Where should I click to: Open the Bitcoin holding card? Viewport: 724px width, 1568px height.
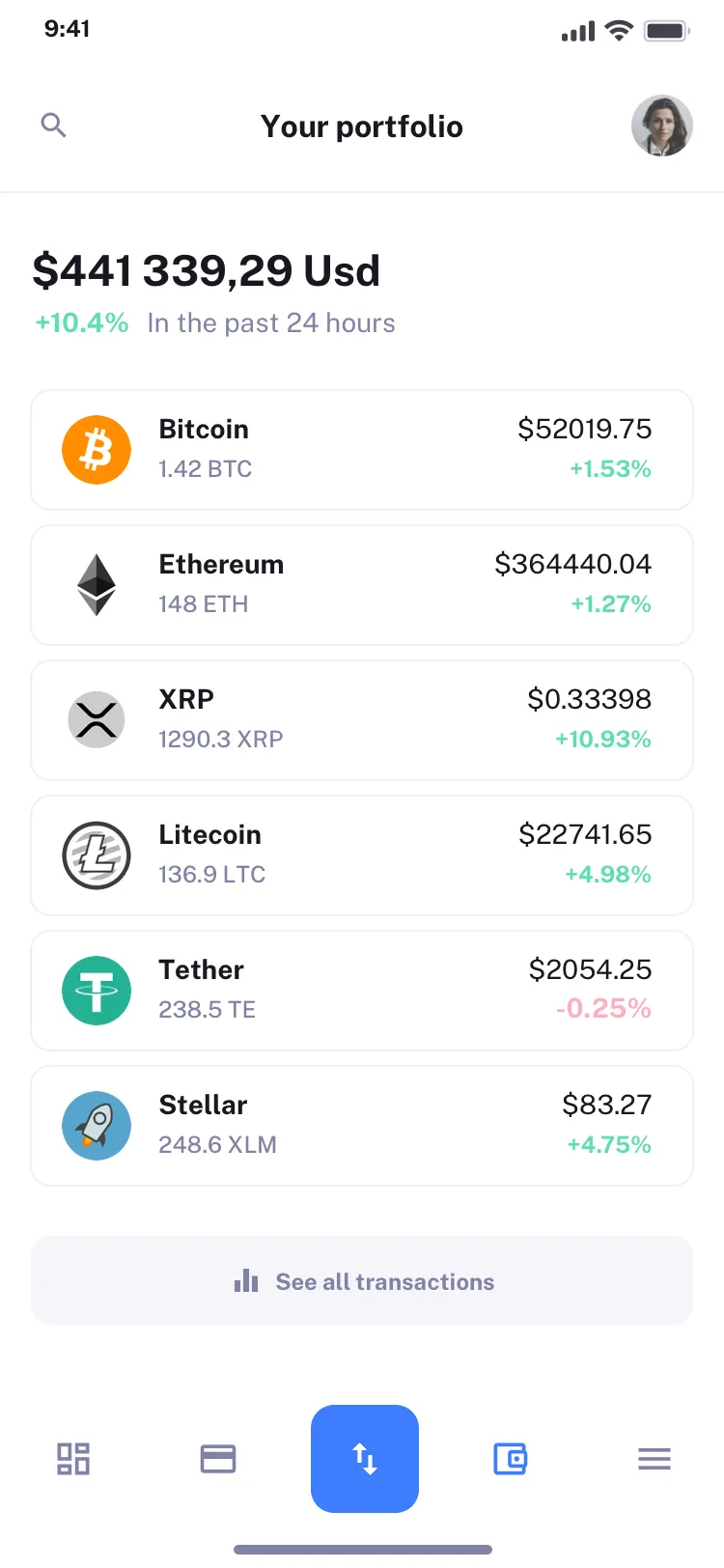tap(362, 450)
